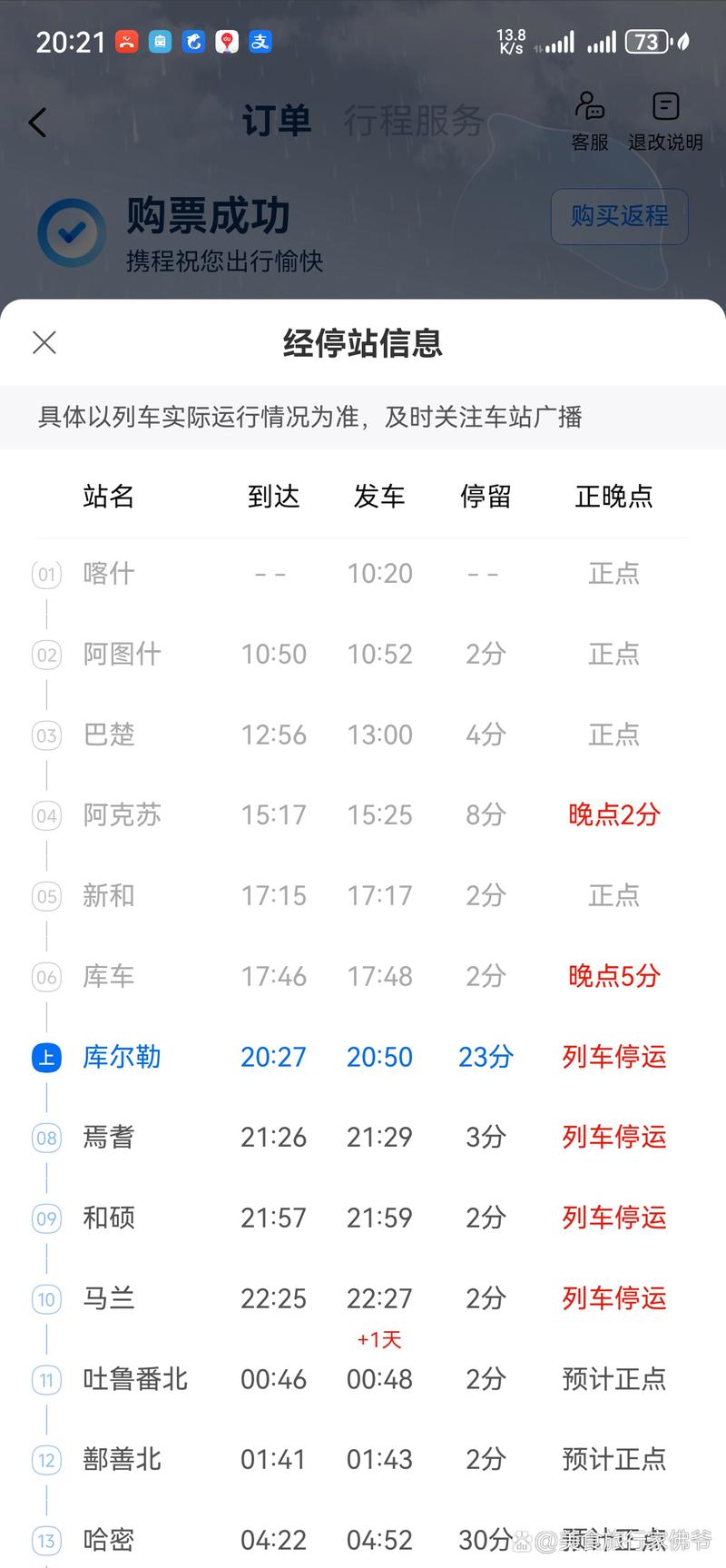Image resolution: width=726 pixels, height=1568 pixels.
Task: Open the 客服 customer service icon
Action: point(590,119)
